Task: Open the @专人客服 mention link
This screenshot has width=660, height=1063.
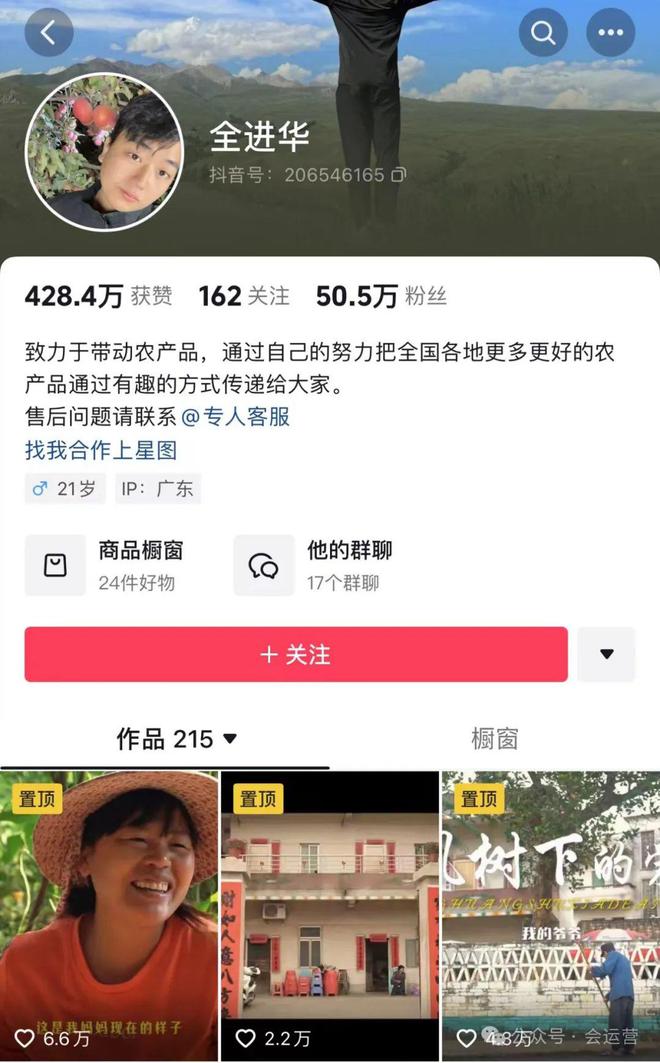Action: pos(235,416)
